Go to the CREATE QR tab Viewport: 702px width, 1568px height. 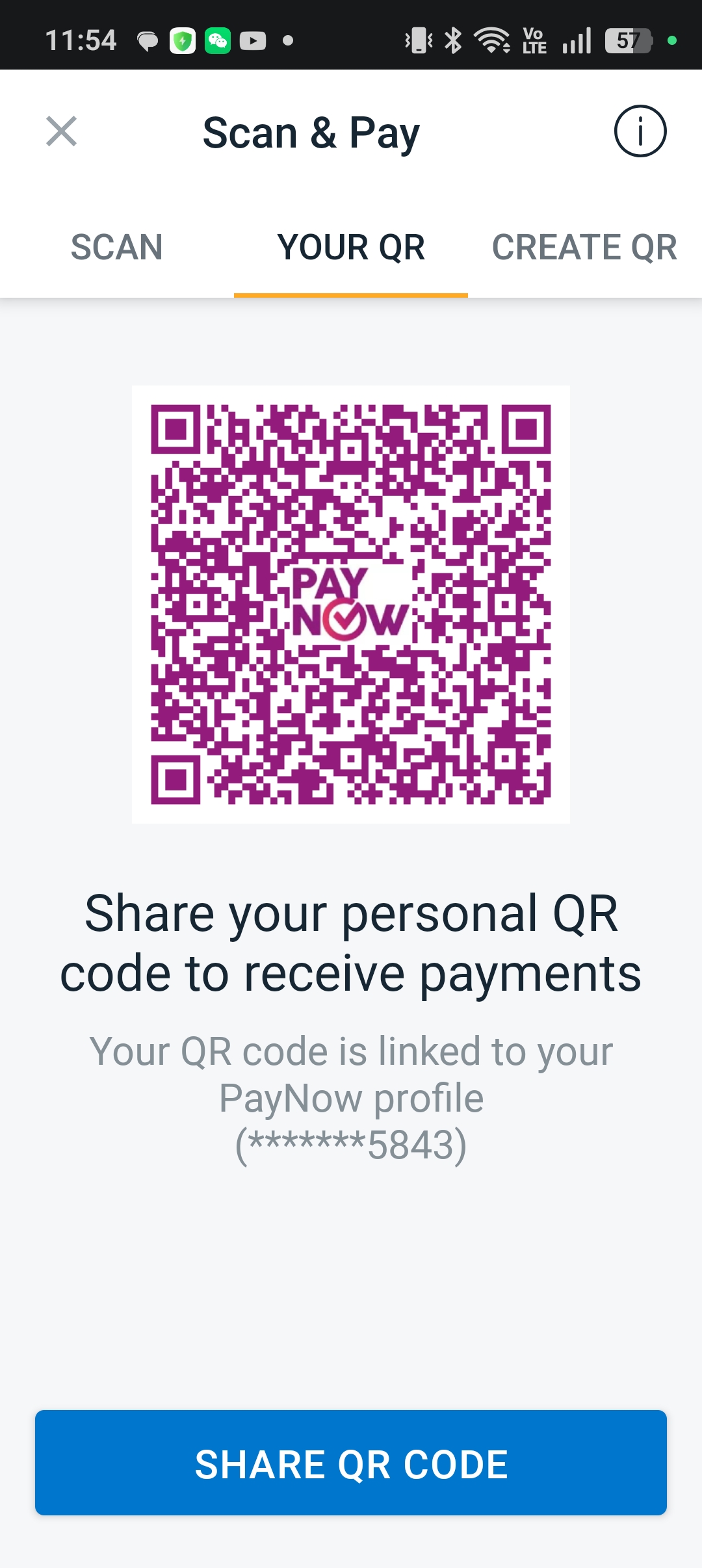pos(585,247)
